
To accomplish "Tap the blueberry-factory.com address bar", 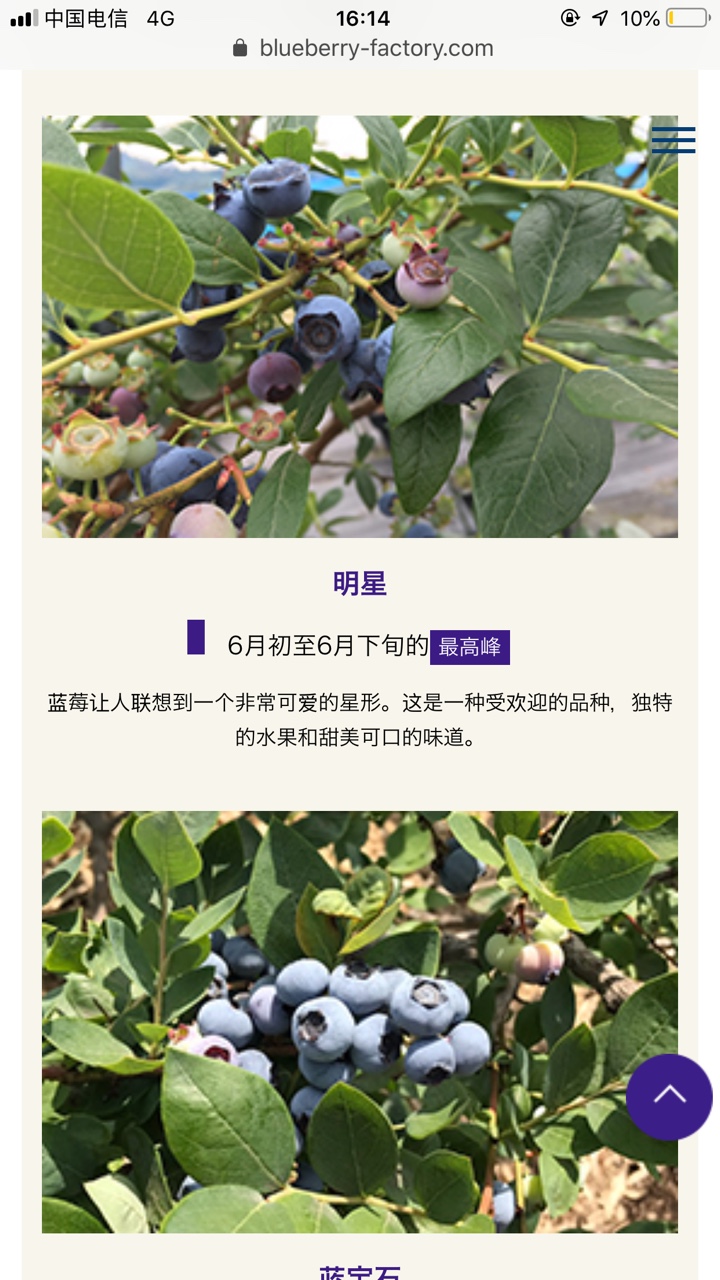I will pos(362,48).
